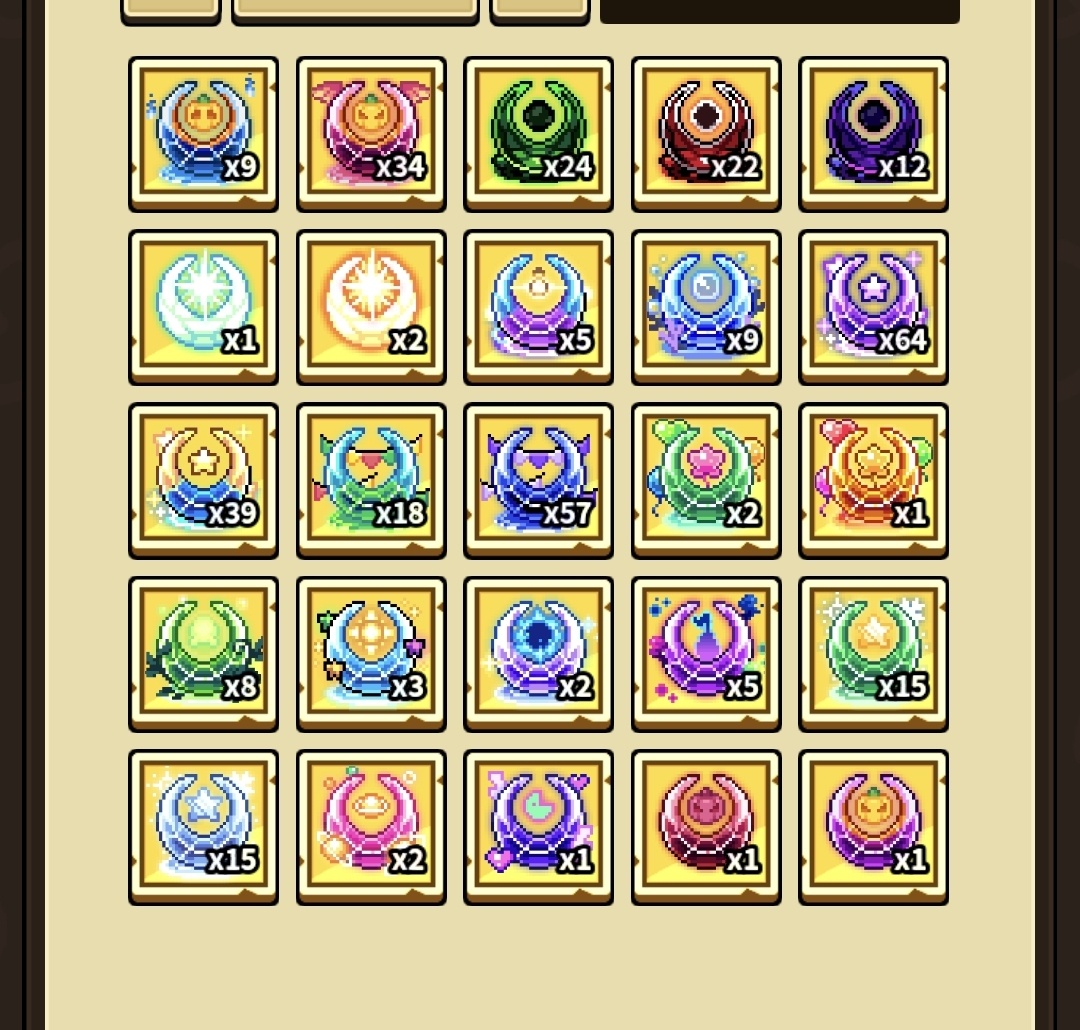Open the blue bunting orb x57

pos(539,481)
